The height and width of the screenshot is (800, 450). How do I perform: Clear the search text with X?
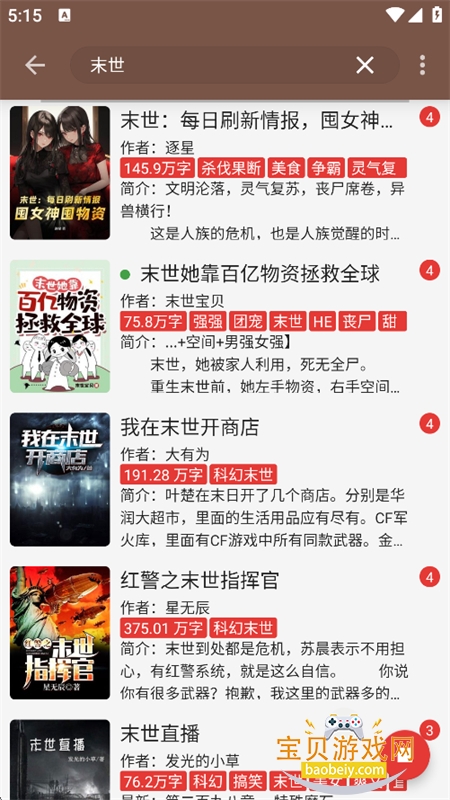click(365, 65)
